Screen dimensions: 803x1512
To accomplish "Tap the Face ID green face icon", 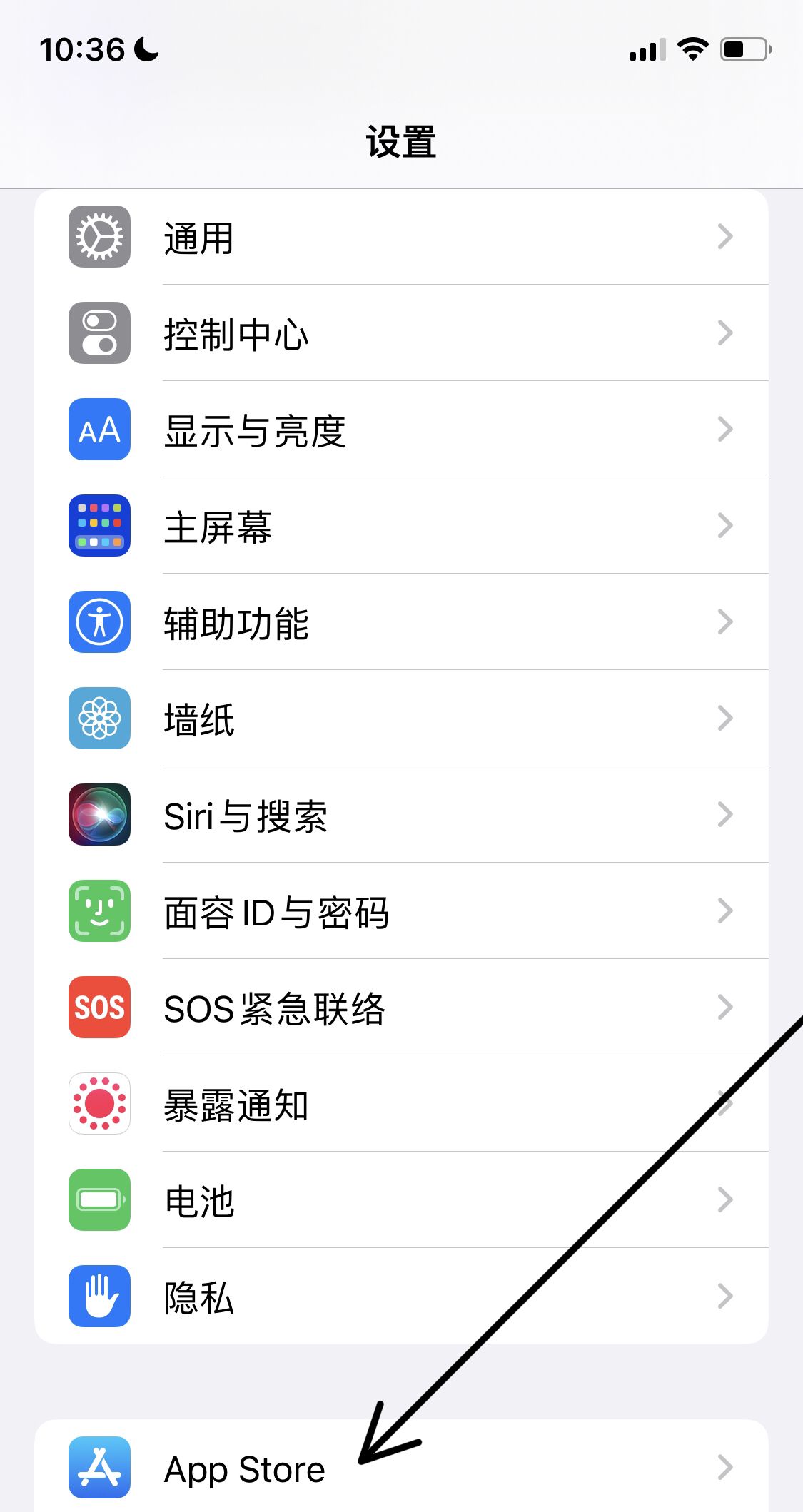I will [99, 911].
